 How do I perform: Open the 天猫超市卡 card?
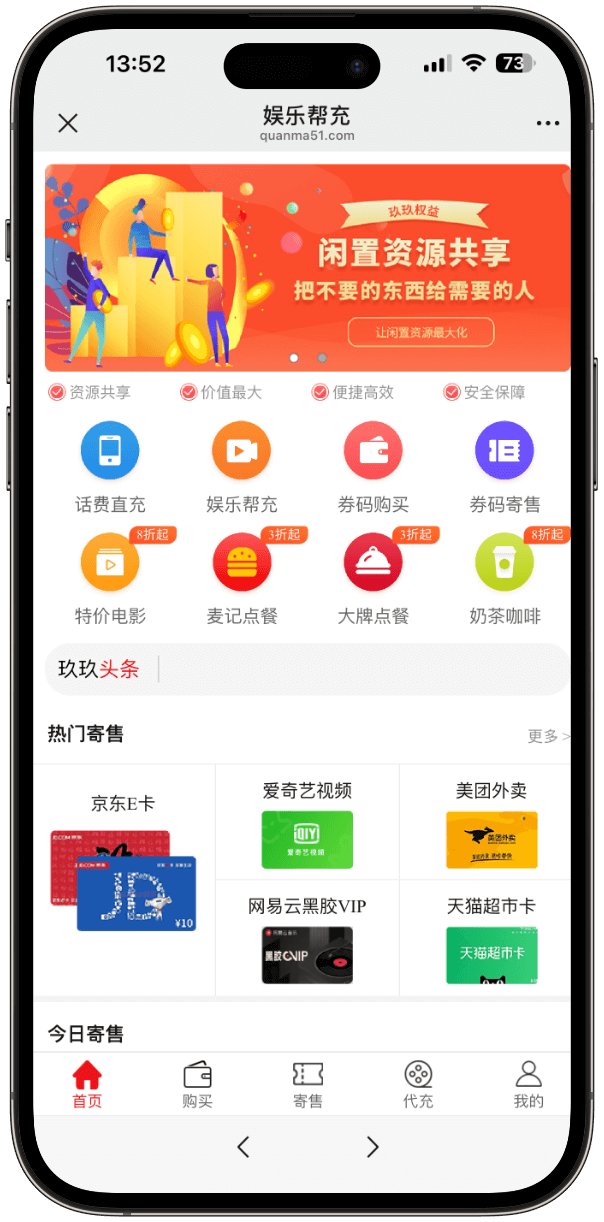coord(491,938)
